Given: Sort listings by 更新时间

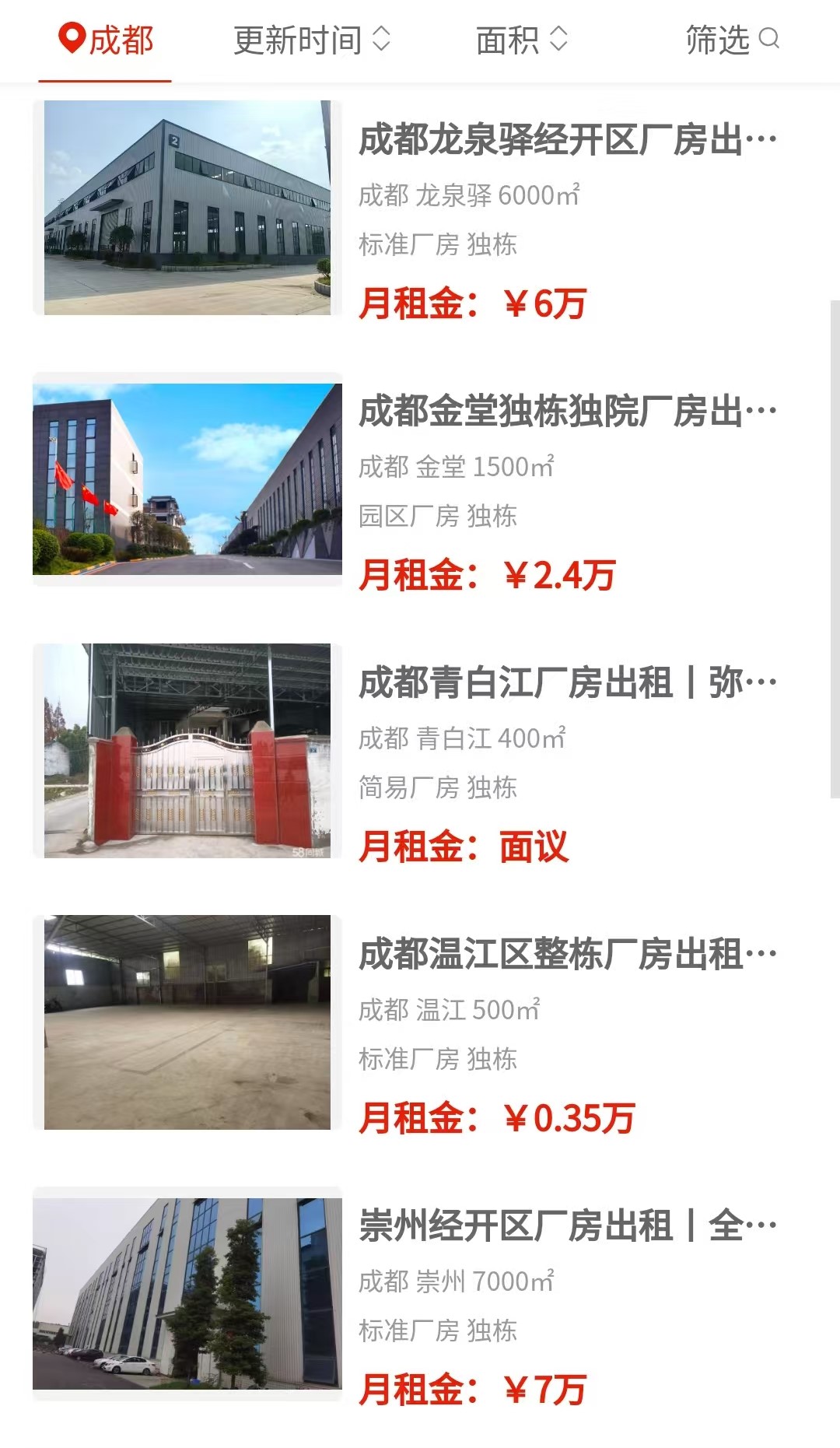Looking at the screenshot, I should (311, 40).
